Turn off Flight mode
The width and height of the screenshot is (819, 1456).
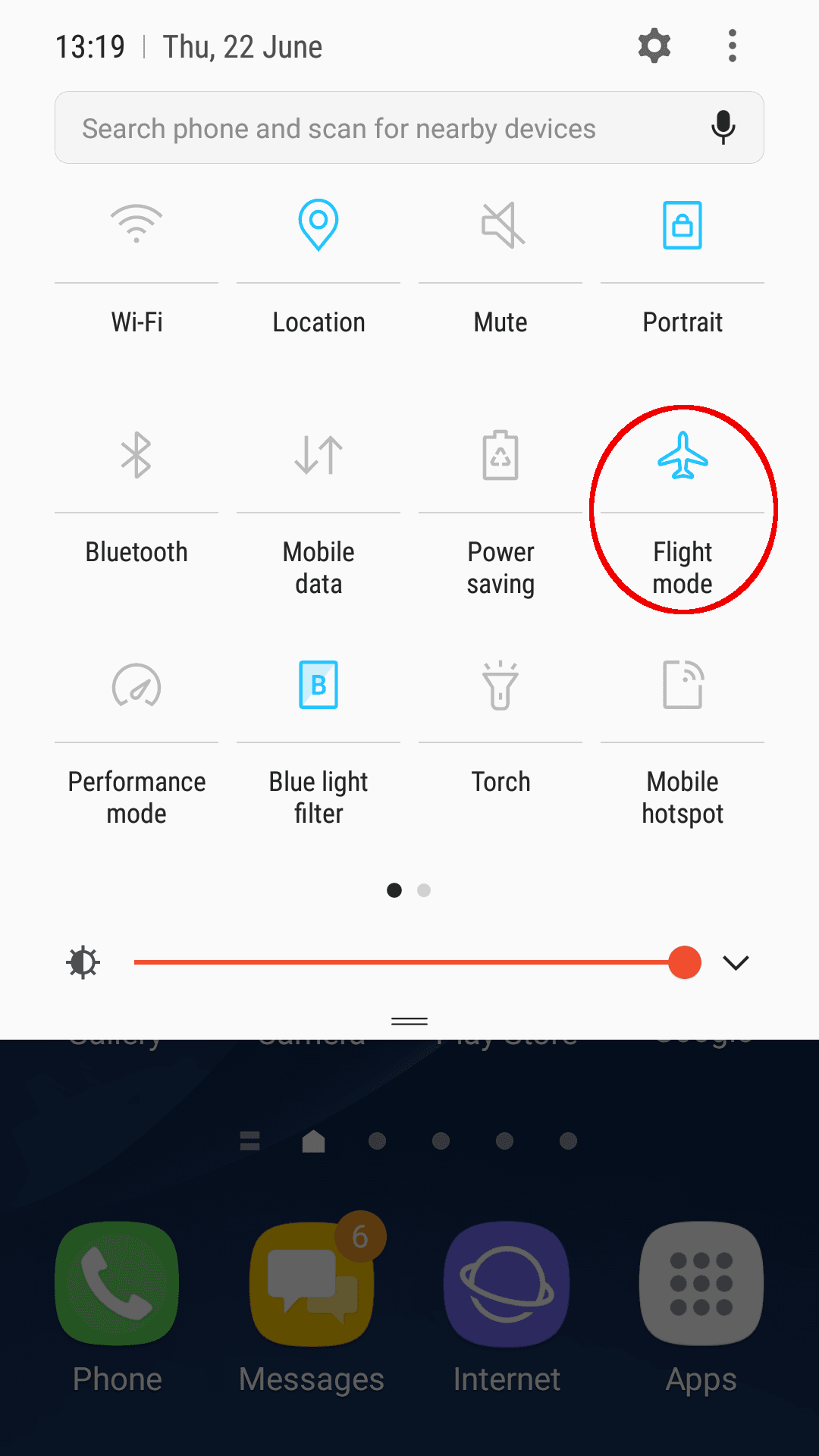pyautogui.click(x=682, y=456)
